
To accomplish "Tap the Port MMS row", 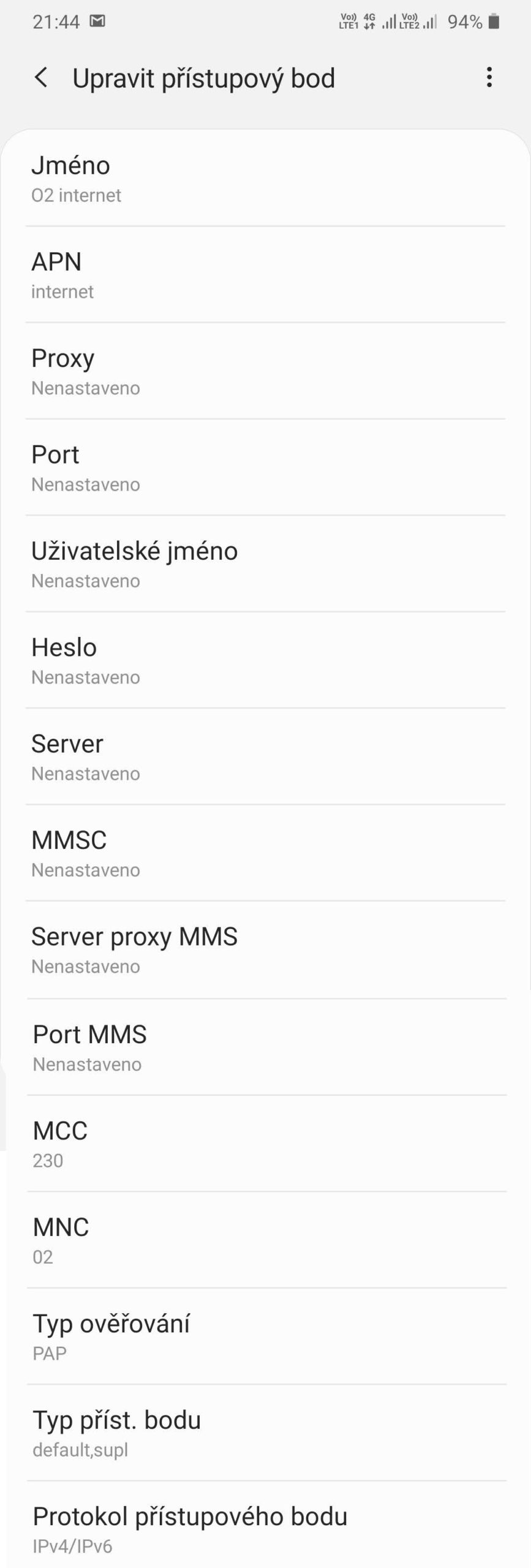I will [265, 1047].
